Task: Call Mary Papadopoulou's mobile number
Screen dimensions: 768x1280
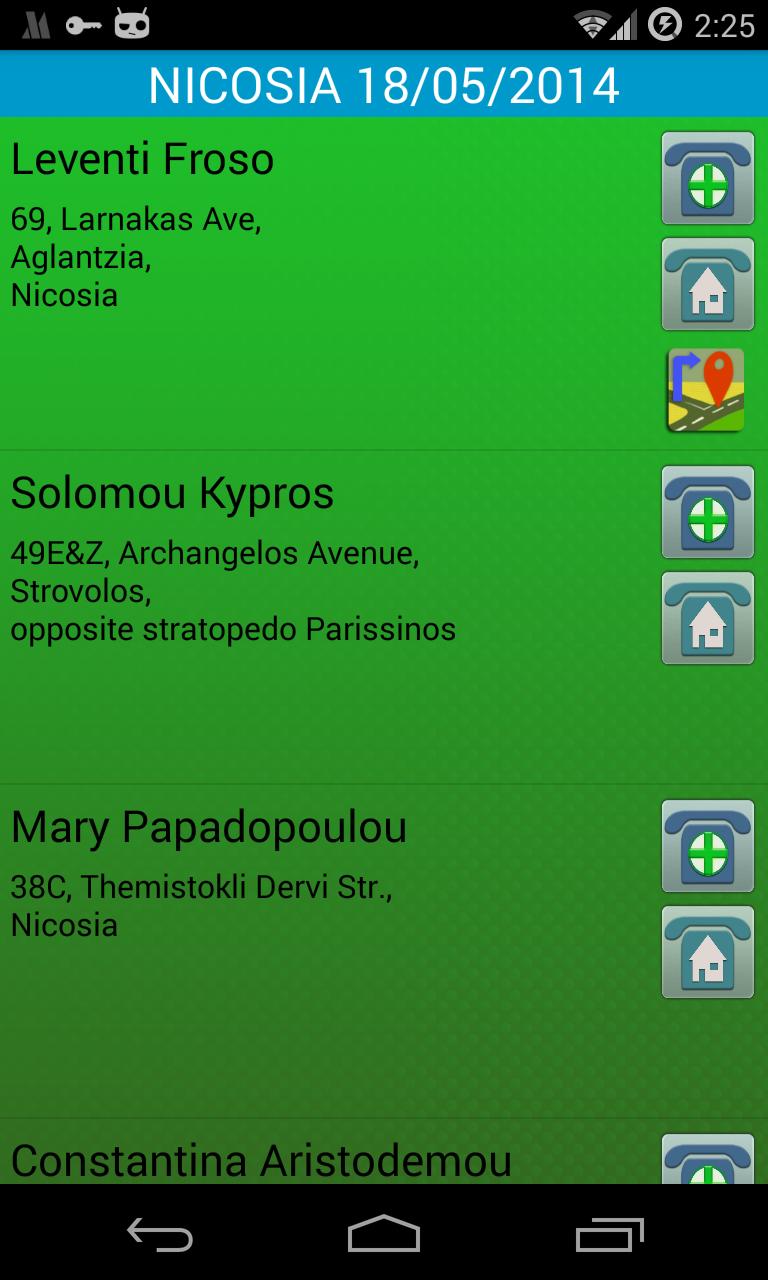Action: click(706, 847)
